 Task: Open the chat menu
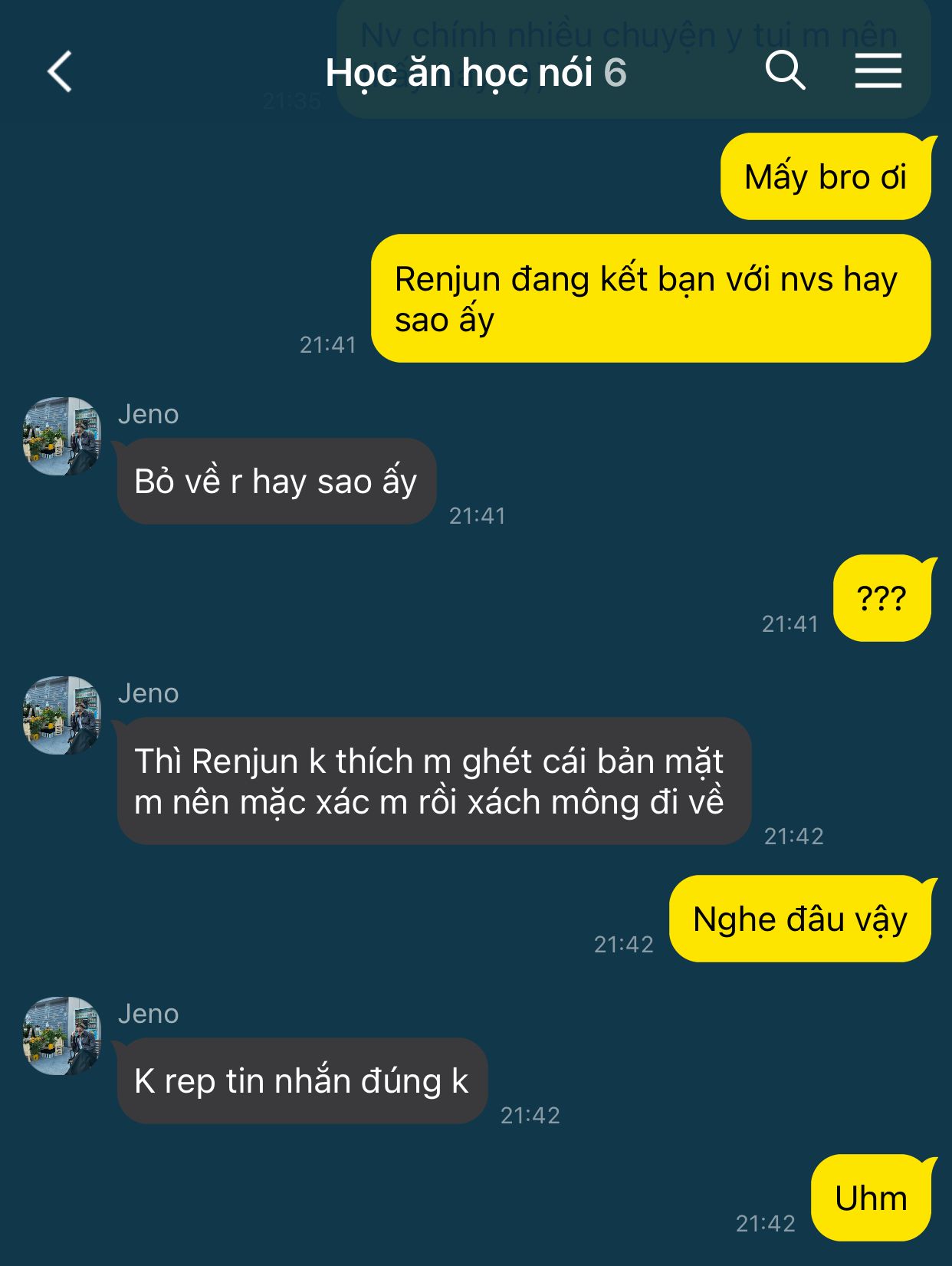[878, 71]
